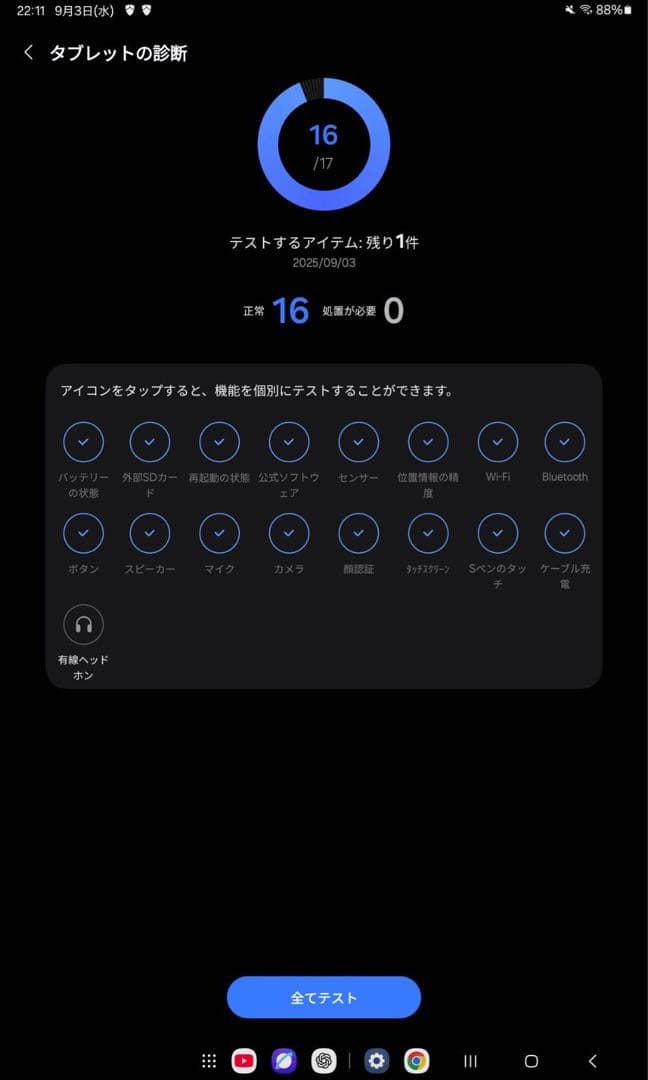Check the 再起動の状態 item
This screenshot has width=648, height=1080.
click(219, 441)
